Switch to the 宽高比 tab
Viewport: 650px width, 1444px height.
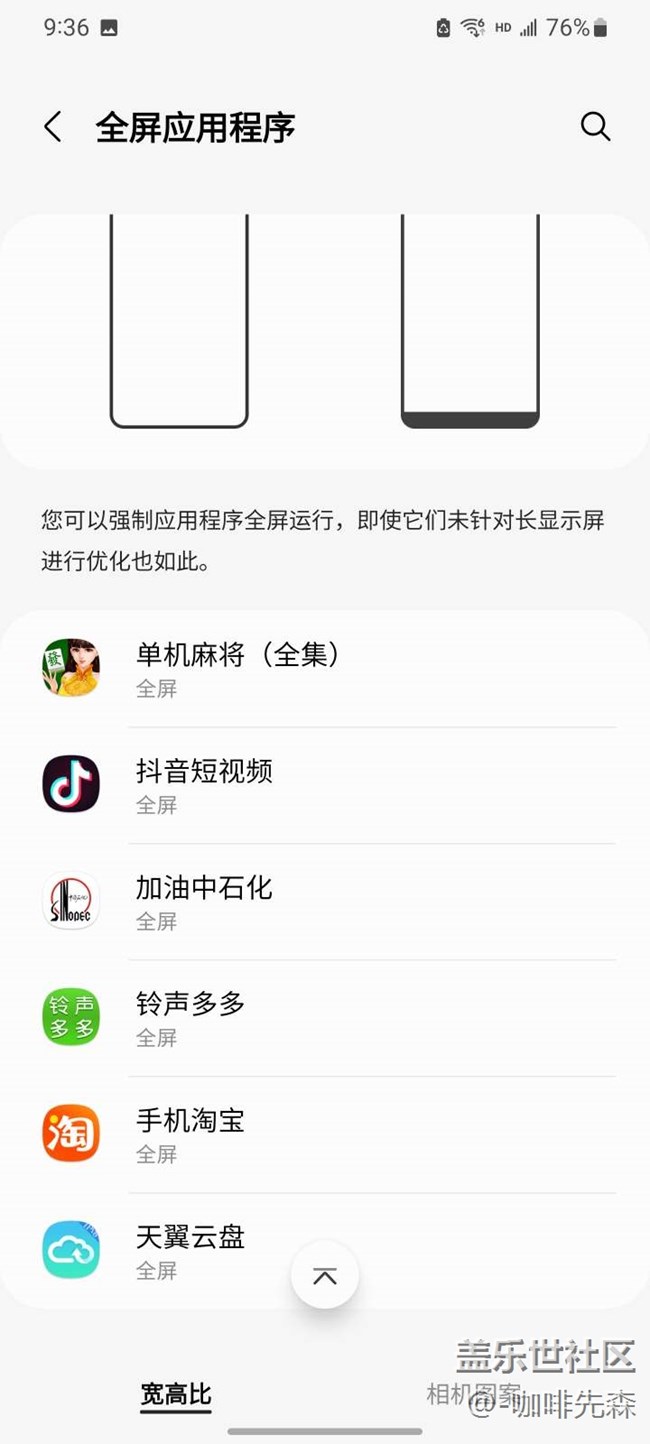pos(176,1394)
